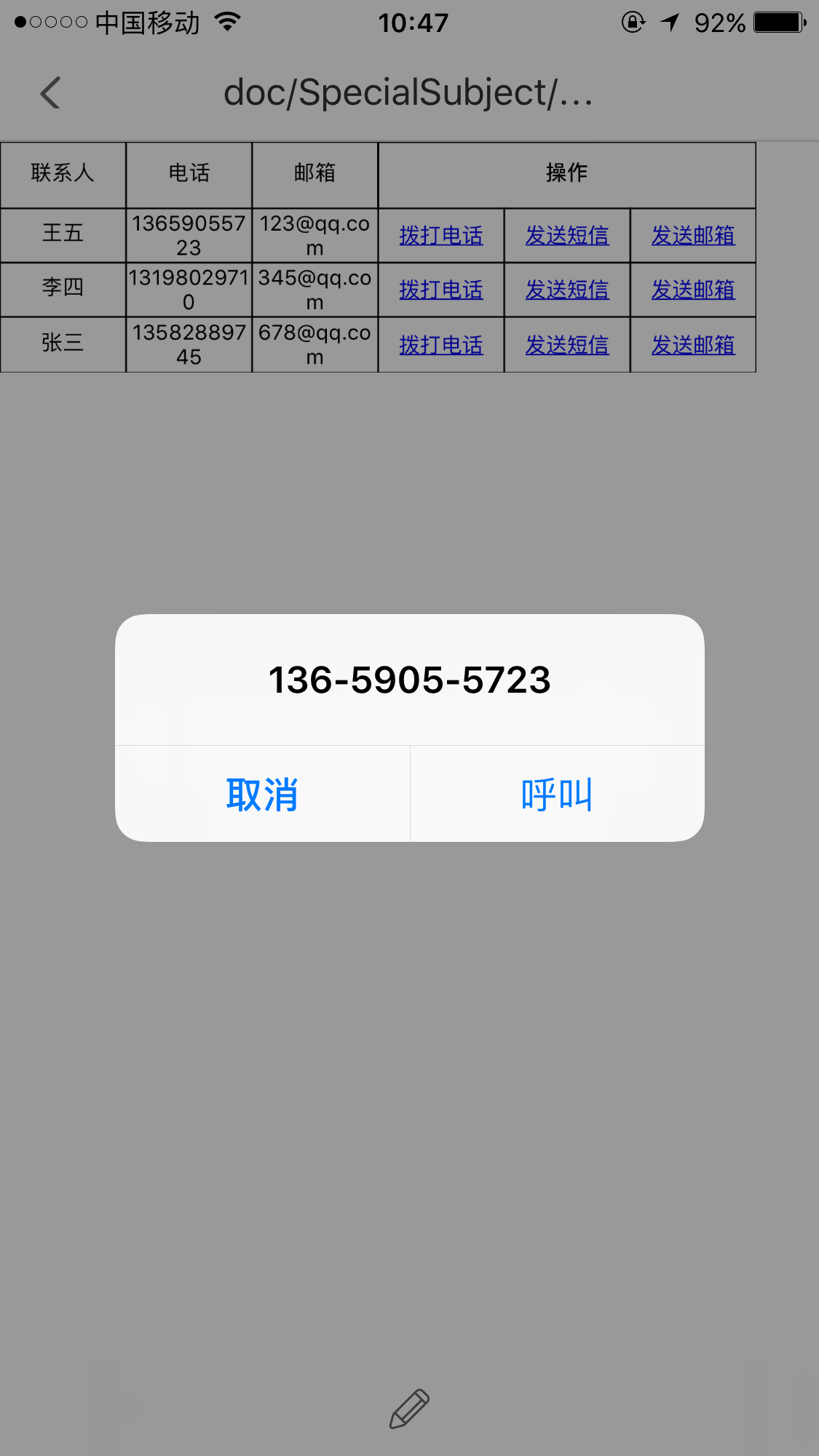Screen dimensions: 819x1456
Task: Open 发送短信 link for 王五
Action: click(566, 236)
